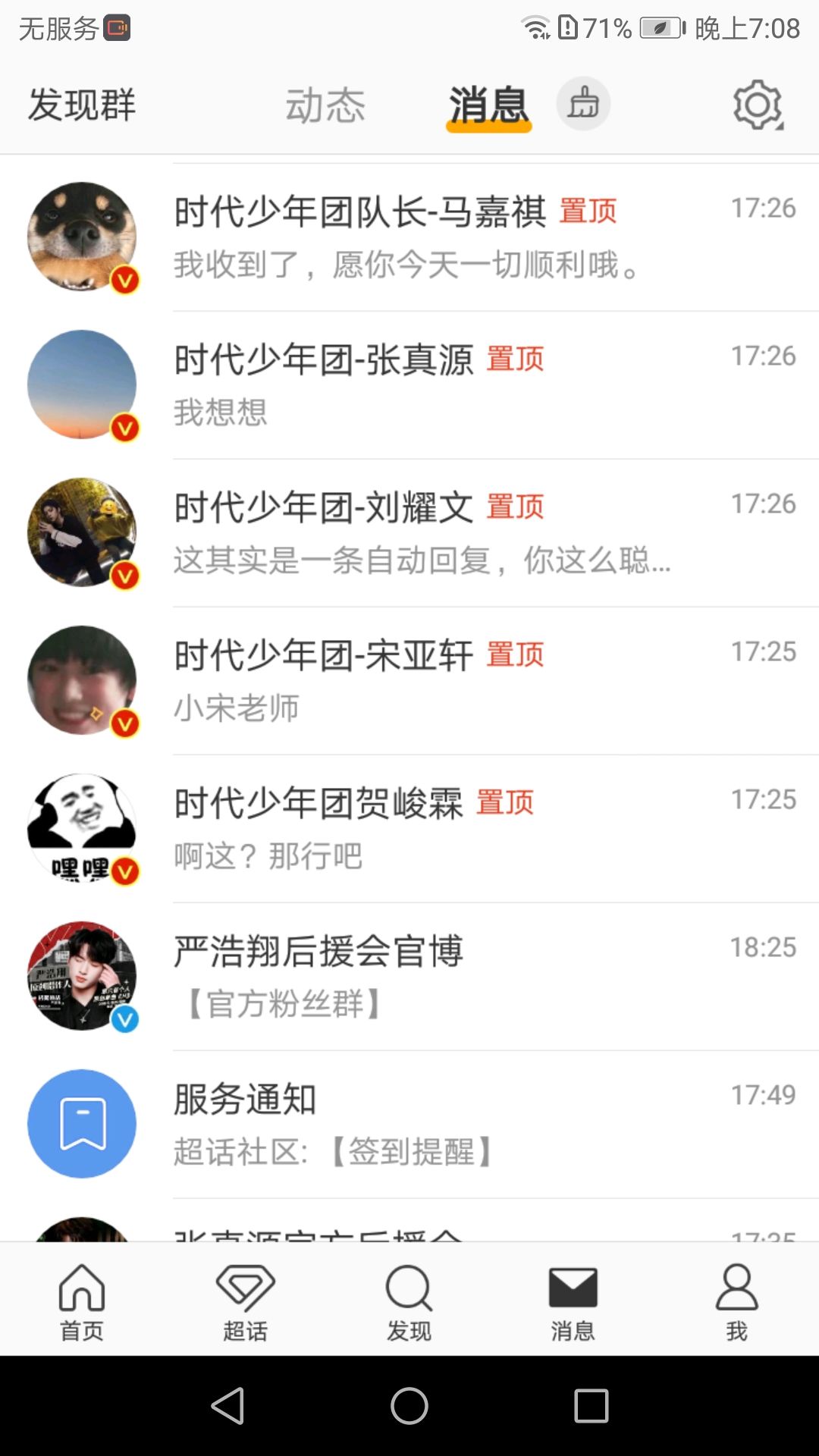Tap the broom icon to clear unread
The width and height of the screenshot is (819, 1456).
[583, 103]
